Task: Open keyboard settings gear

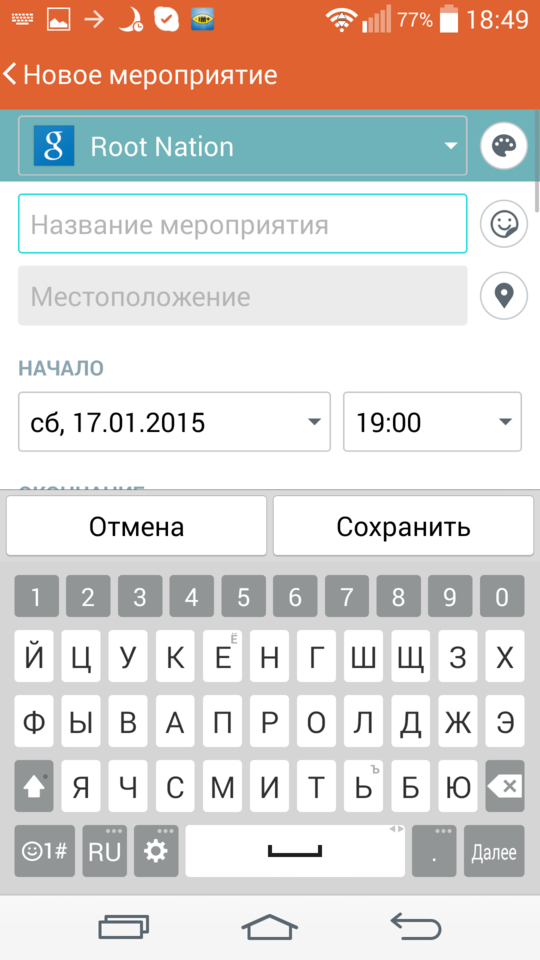Action: click(156, 851)
